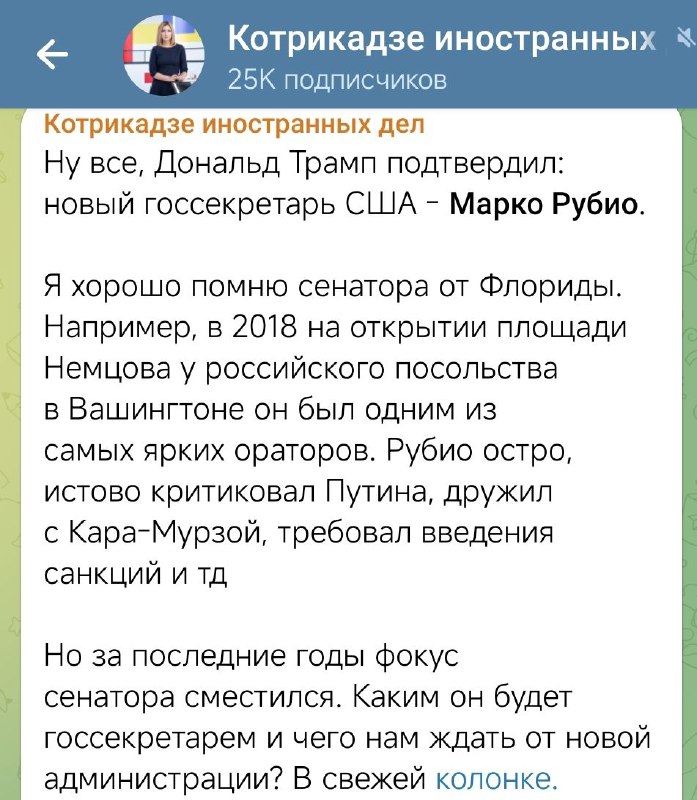Open the 'колонке' link in the post
Viewport: 697px width, 800px height.
coord(497,778)
